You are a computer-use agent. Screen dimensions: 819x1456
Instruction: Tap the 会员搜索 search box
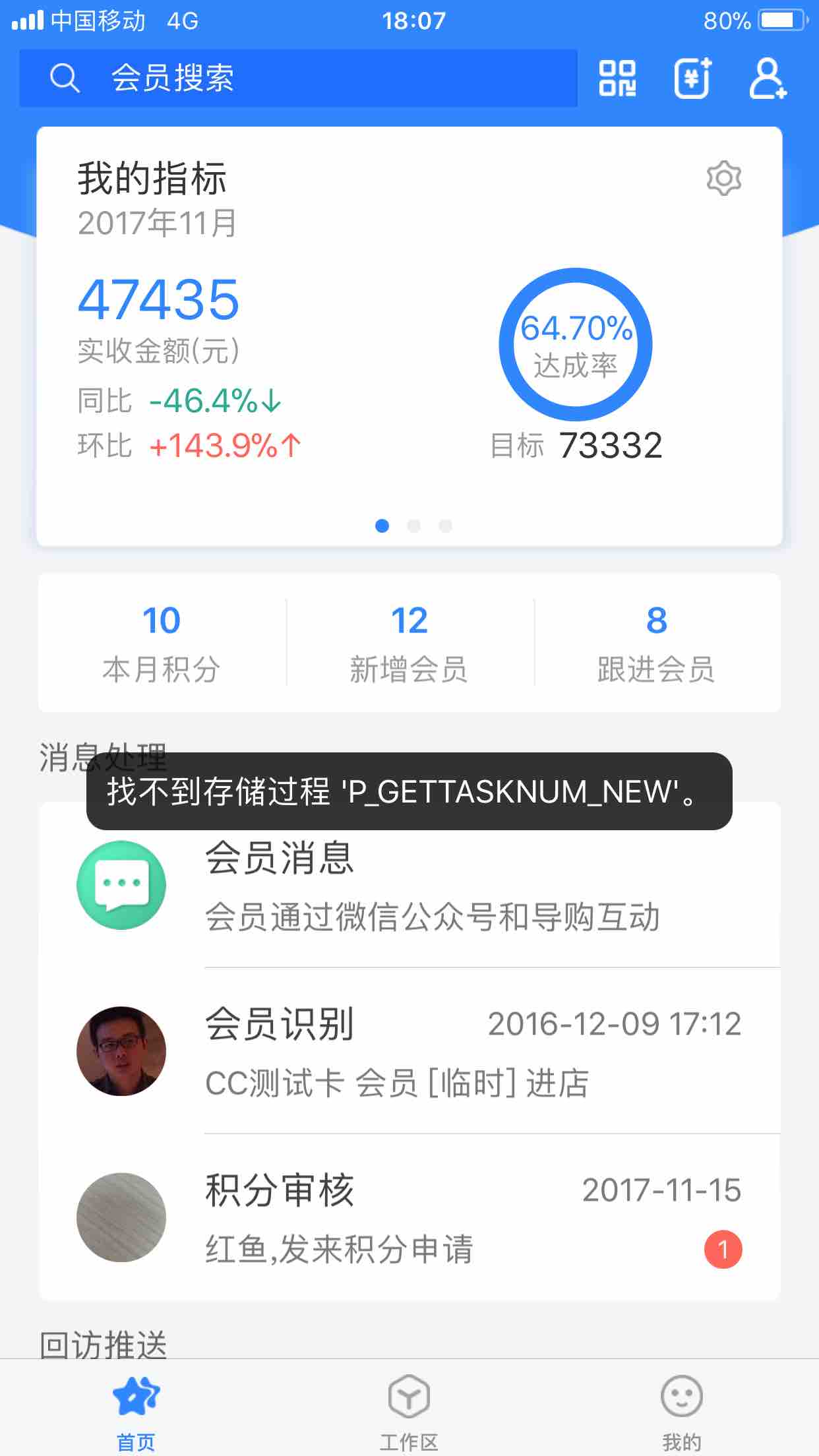pyautogui.click(x=298, y=78)
